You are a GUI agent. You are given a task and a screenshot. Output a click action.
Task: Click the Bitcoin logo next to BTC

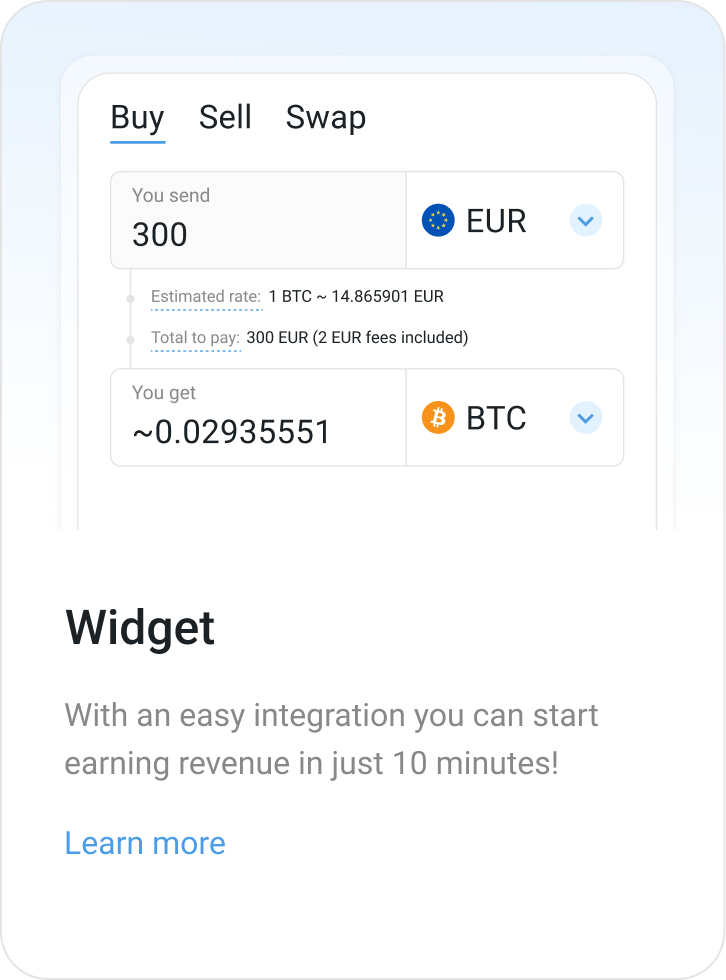[438, 418]
